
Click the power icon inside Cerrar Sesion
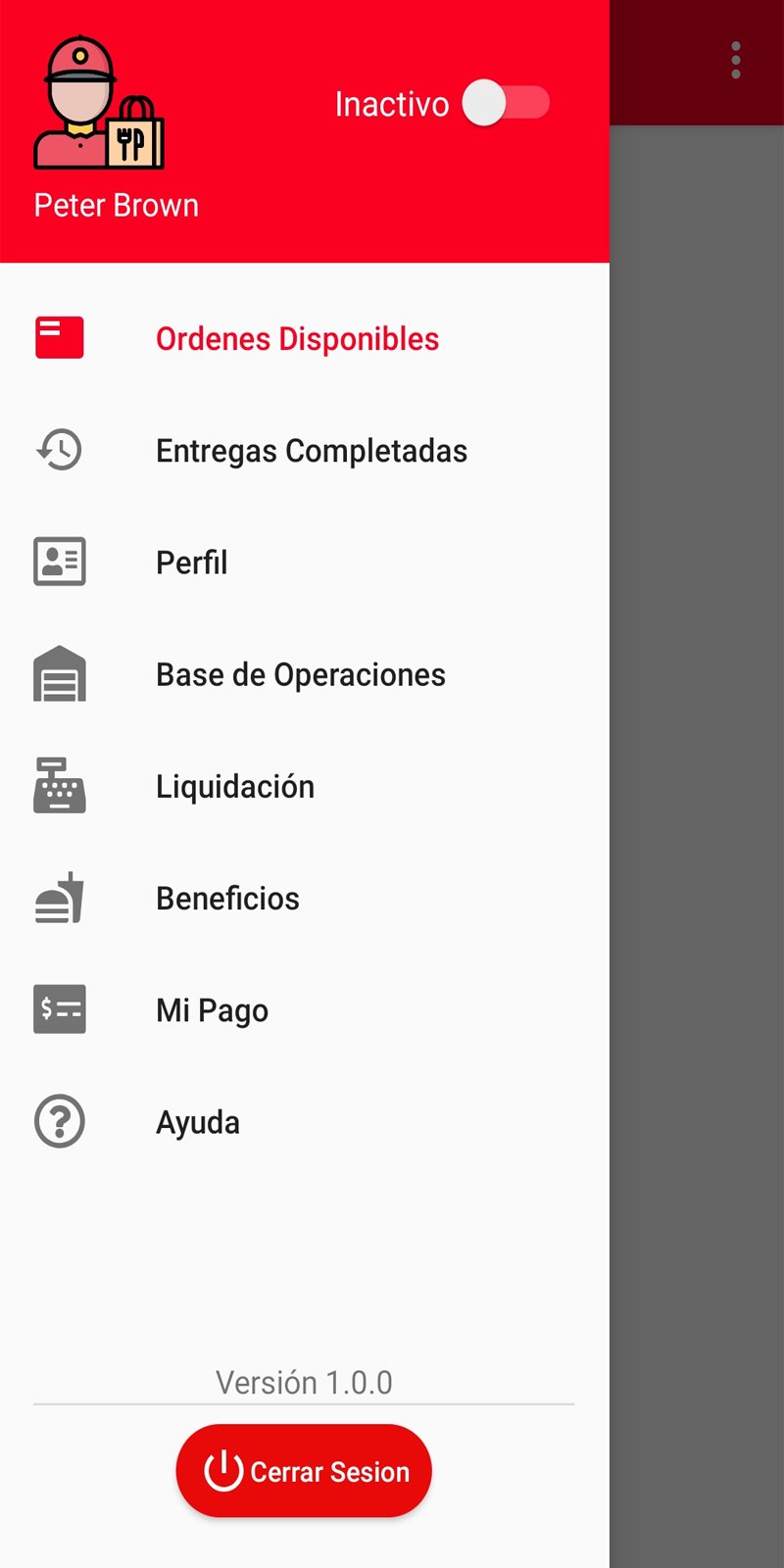[223, 1470]
